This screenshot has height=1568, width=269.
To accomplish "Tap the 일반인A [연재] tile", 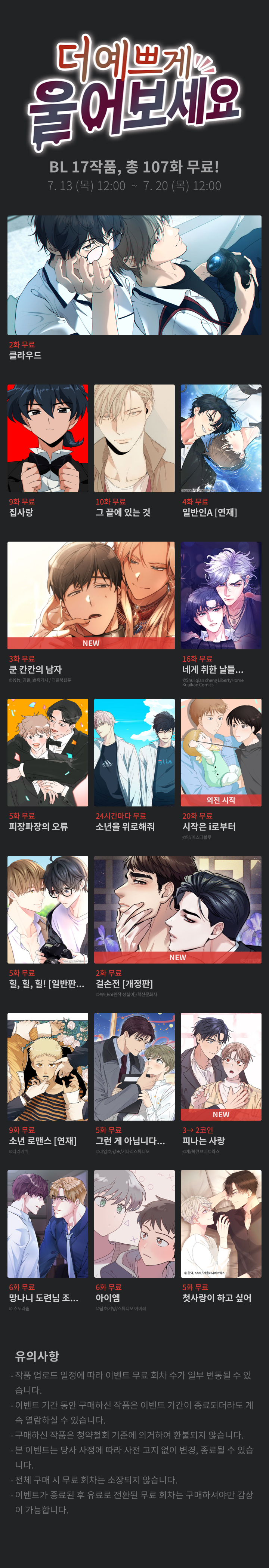I will point(221,438).
